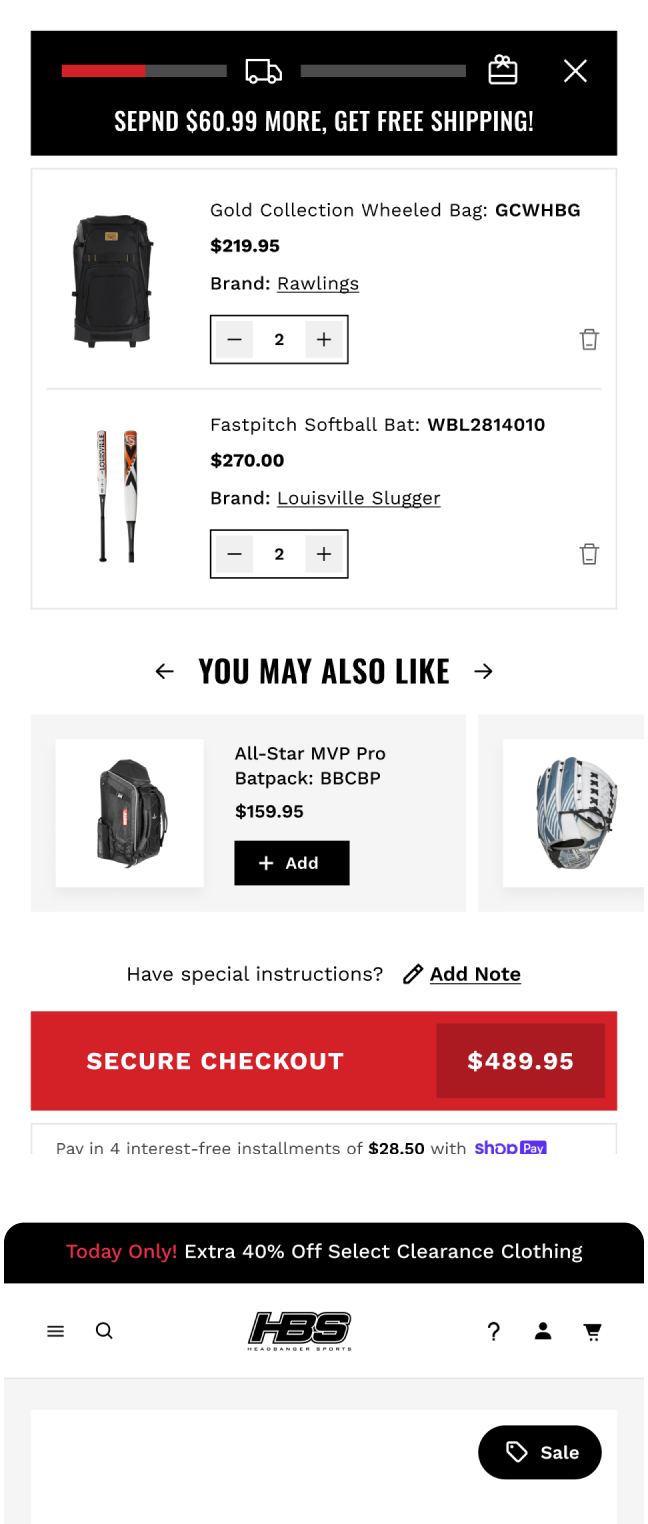Open the account profile icon

543,1331
